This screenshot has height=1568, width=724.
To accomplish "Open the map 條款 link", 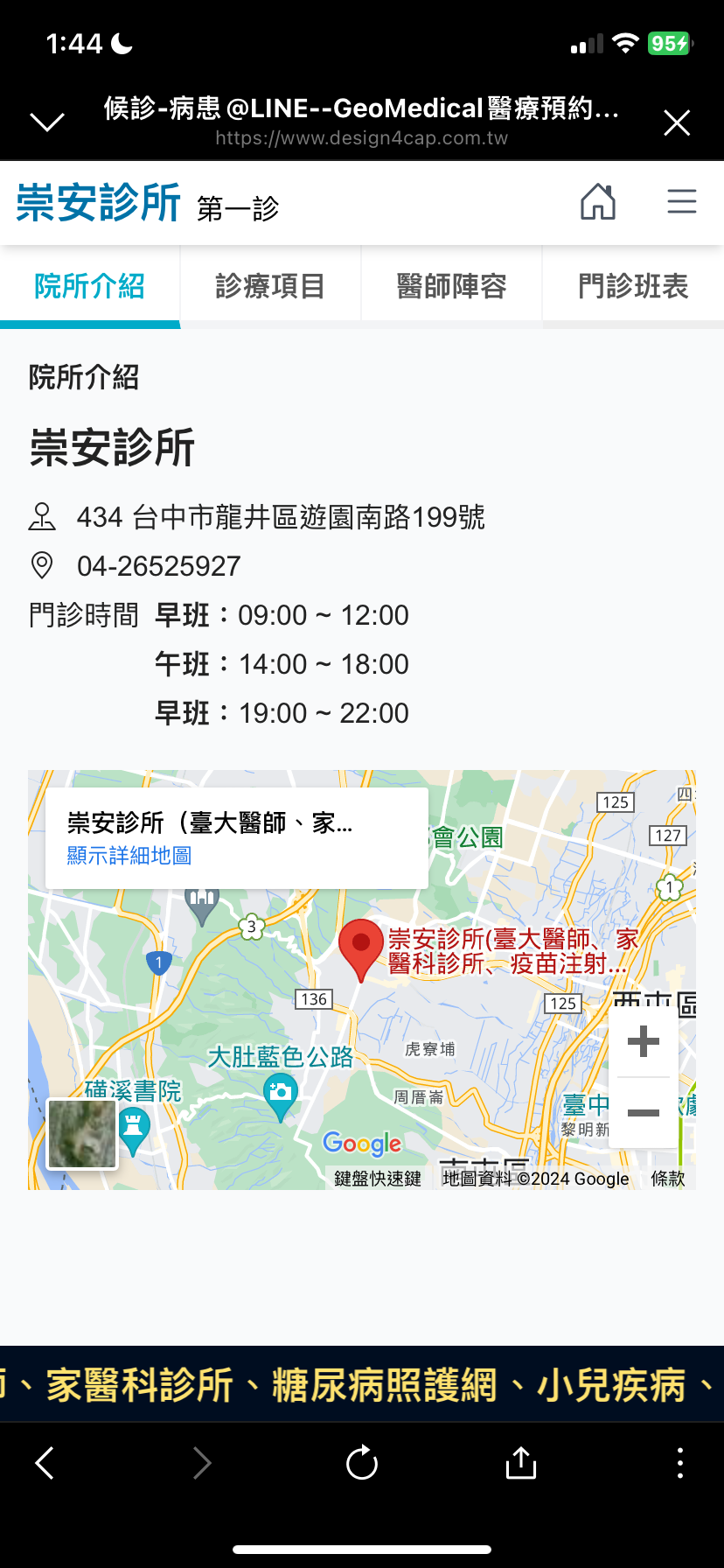I will click(x=668, y=1179).
